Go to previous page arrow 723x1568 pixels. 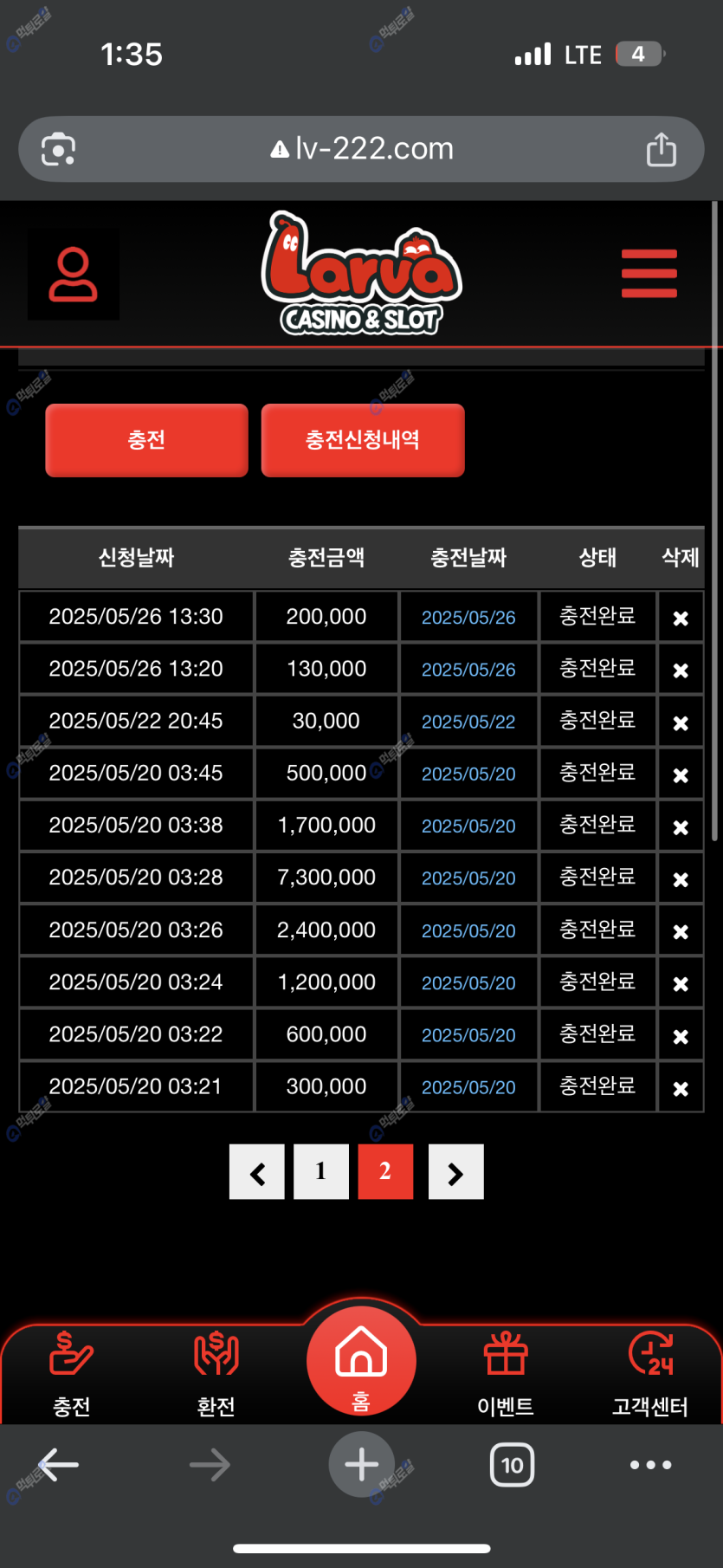[x=257, y=1172]
